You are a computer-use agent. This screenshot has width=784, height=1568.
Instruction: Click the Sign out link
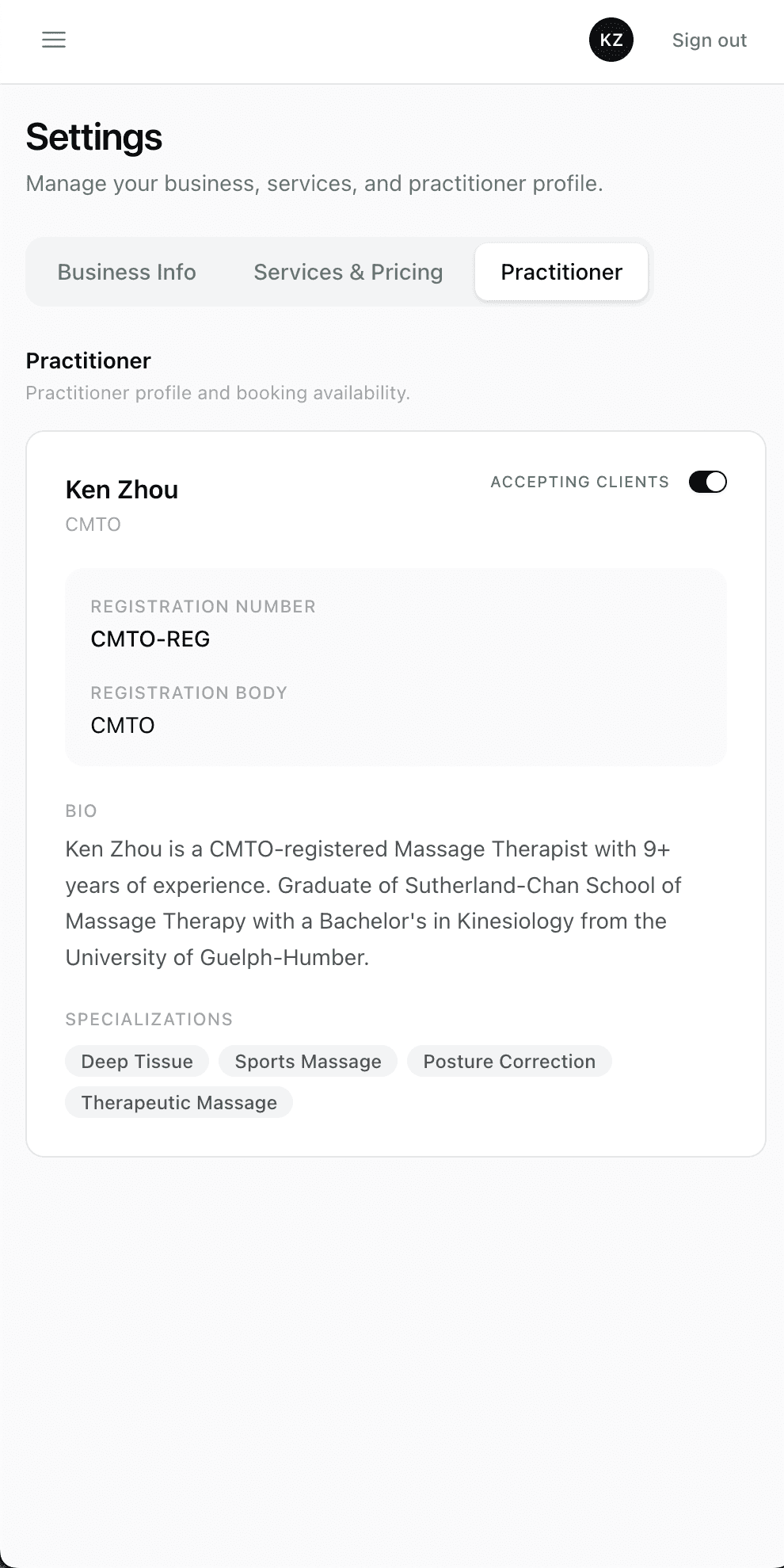pos(709,40)
